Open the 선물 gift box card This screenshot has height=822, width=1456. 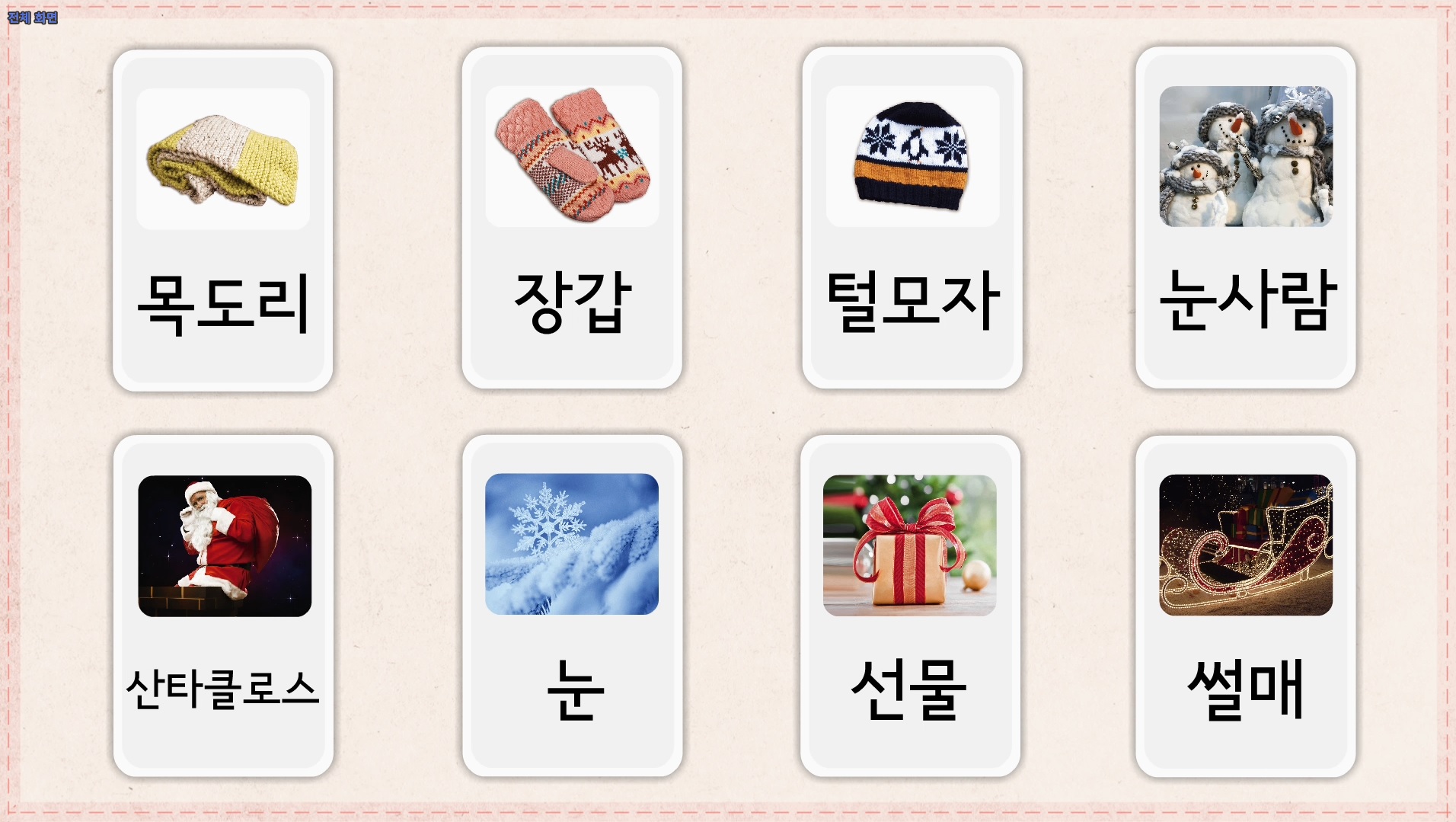(910, 606)
